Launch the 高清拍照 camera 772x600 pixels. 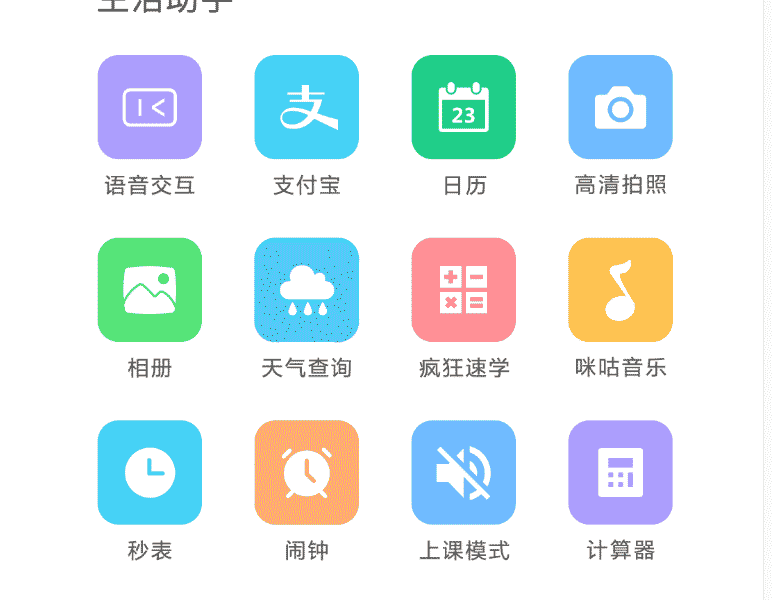621,107
